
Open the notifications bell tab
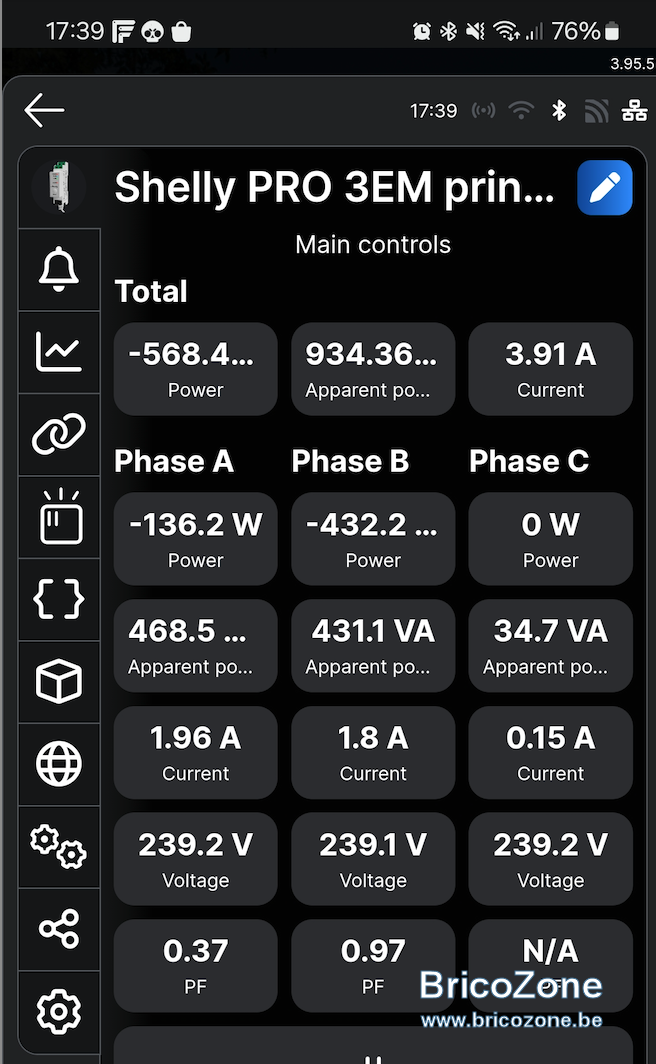(59, 270)
